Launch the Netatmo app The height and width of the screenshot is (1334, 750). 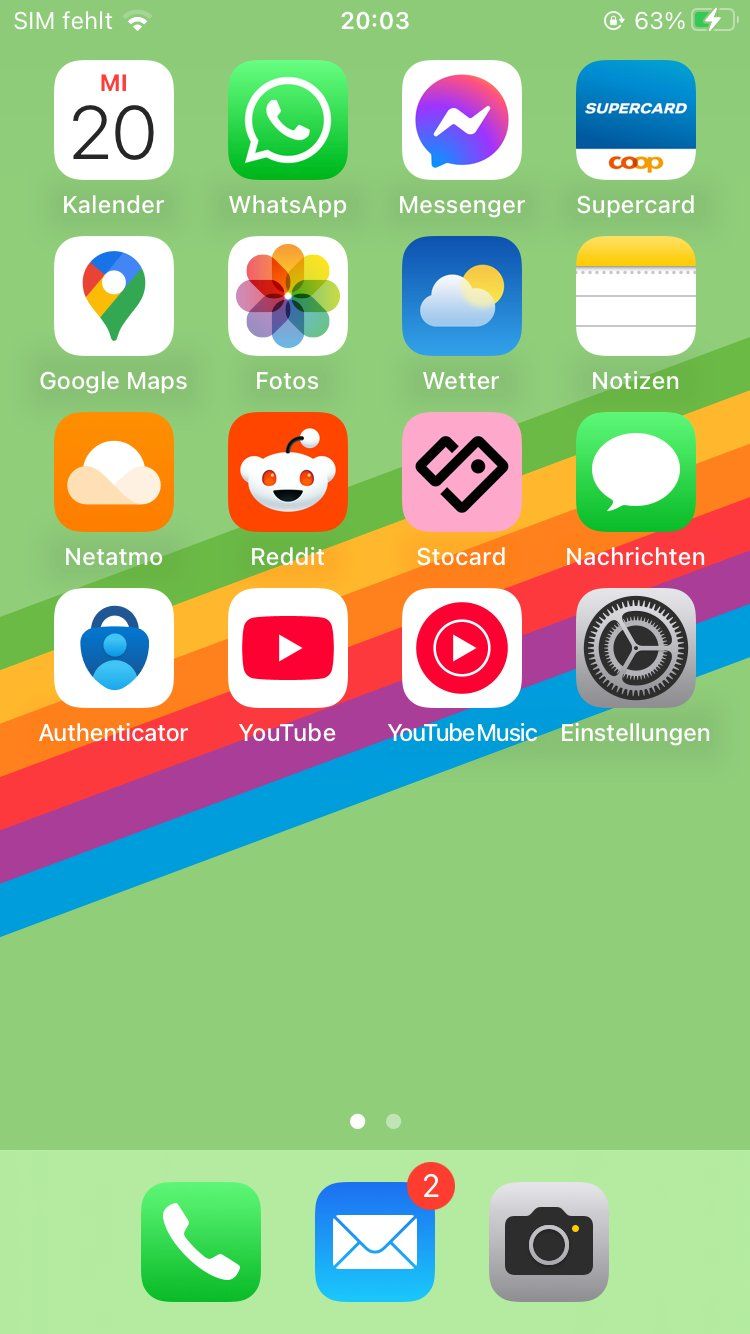click(114, 472)
